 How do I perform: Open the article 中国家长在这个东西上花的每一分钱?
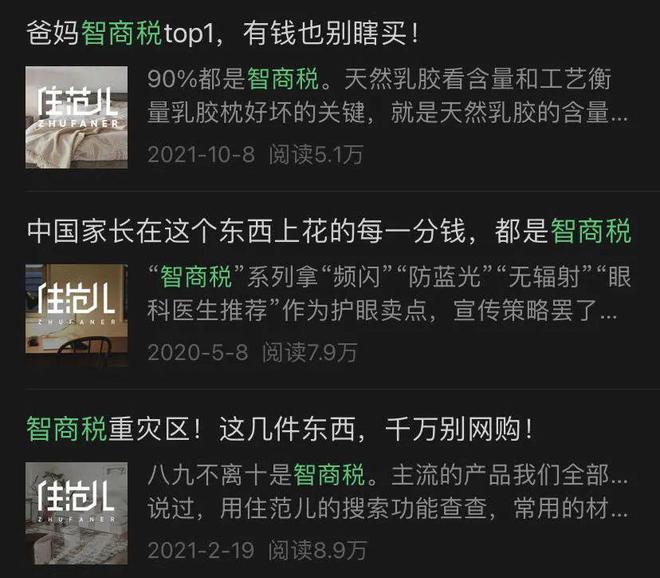coord(329,232)
